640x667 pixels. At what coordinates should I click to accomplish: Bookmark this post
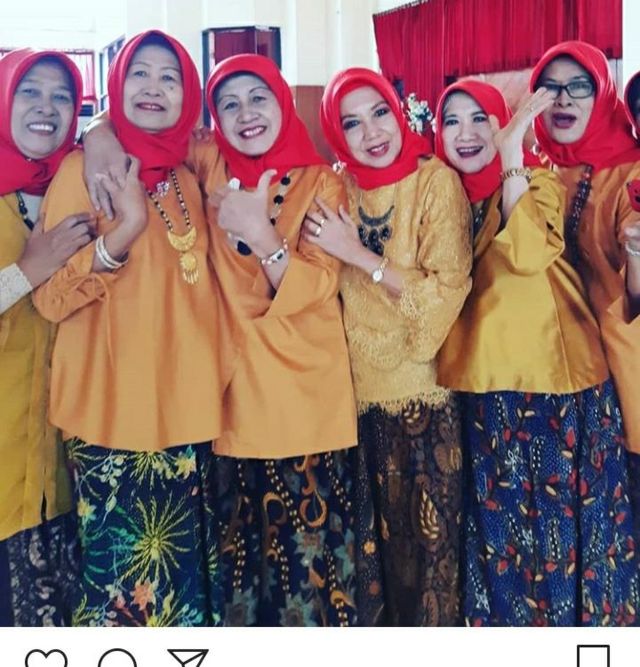point(593,658)
